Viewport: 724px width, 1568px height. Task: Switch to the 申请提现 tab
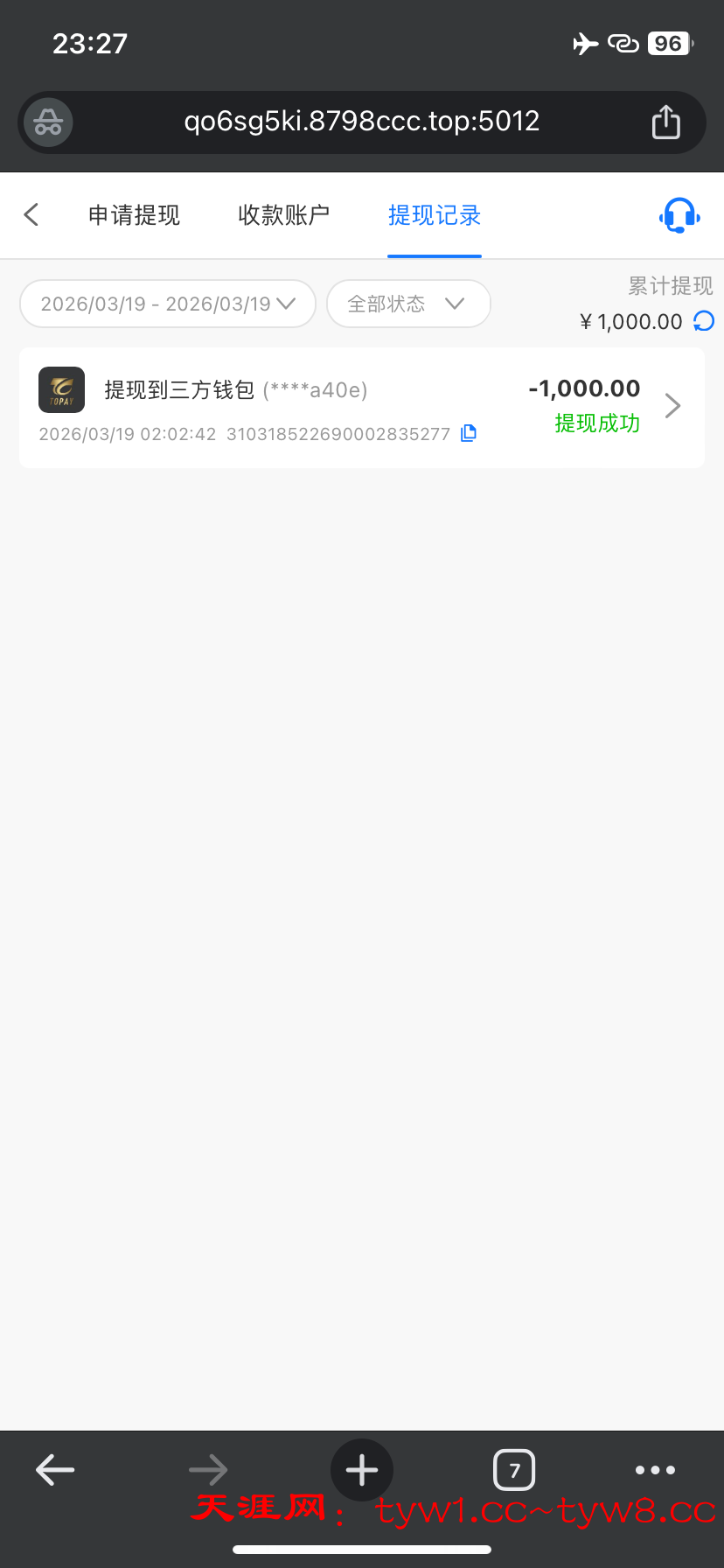click(x=134, y=215)
